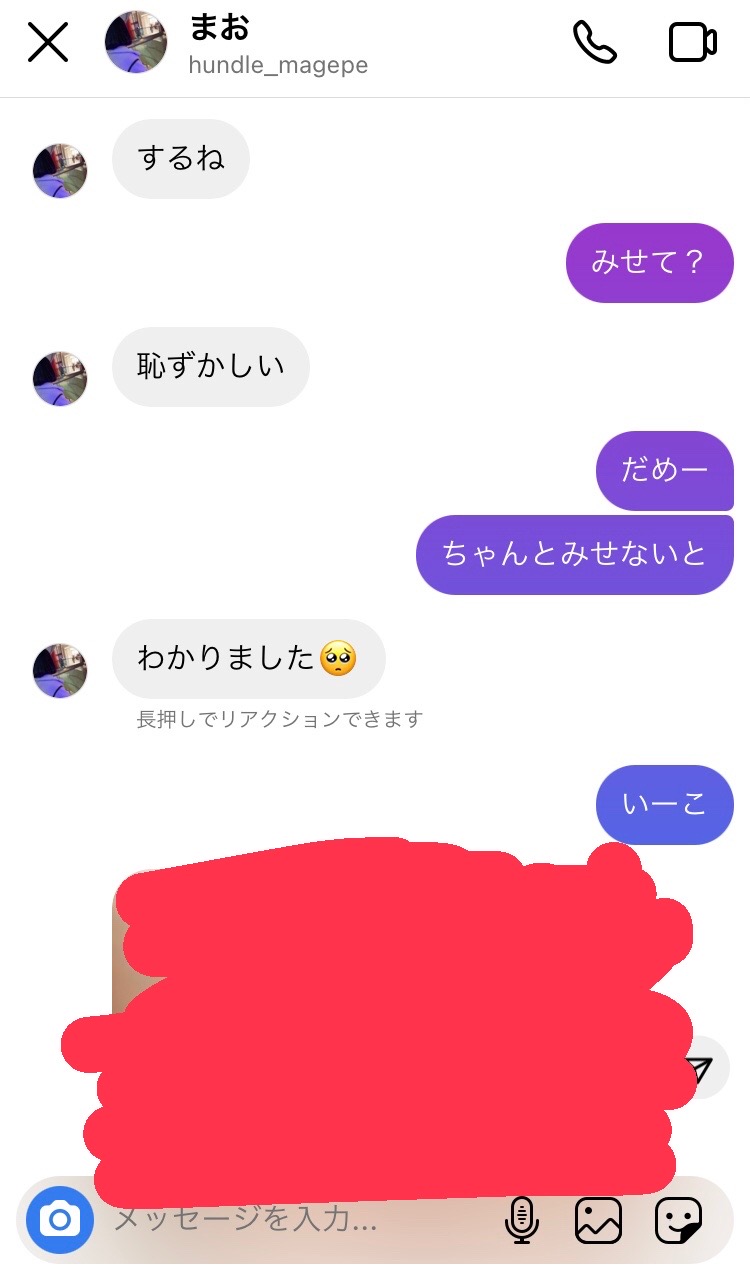
Task: Tap the 恥ずかしい message bubble
Action: pyautogui.click(x=210, y=367)
